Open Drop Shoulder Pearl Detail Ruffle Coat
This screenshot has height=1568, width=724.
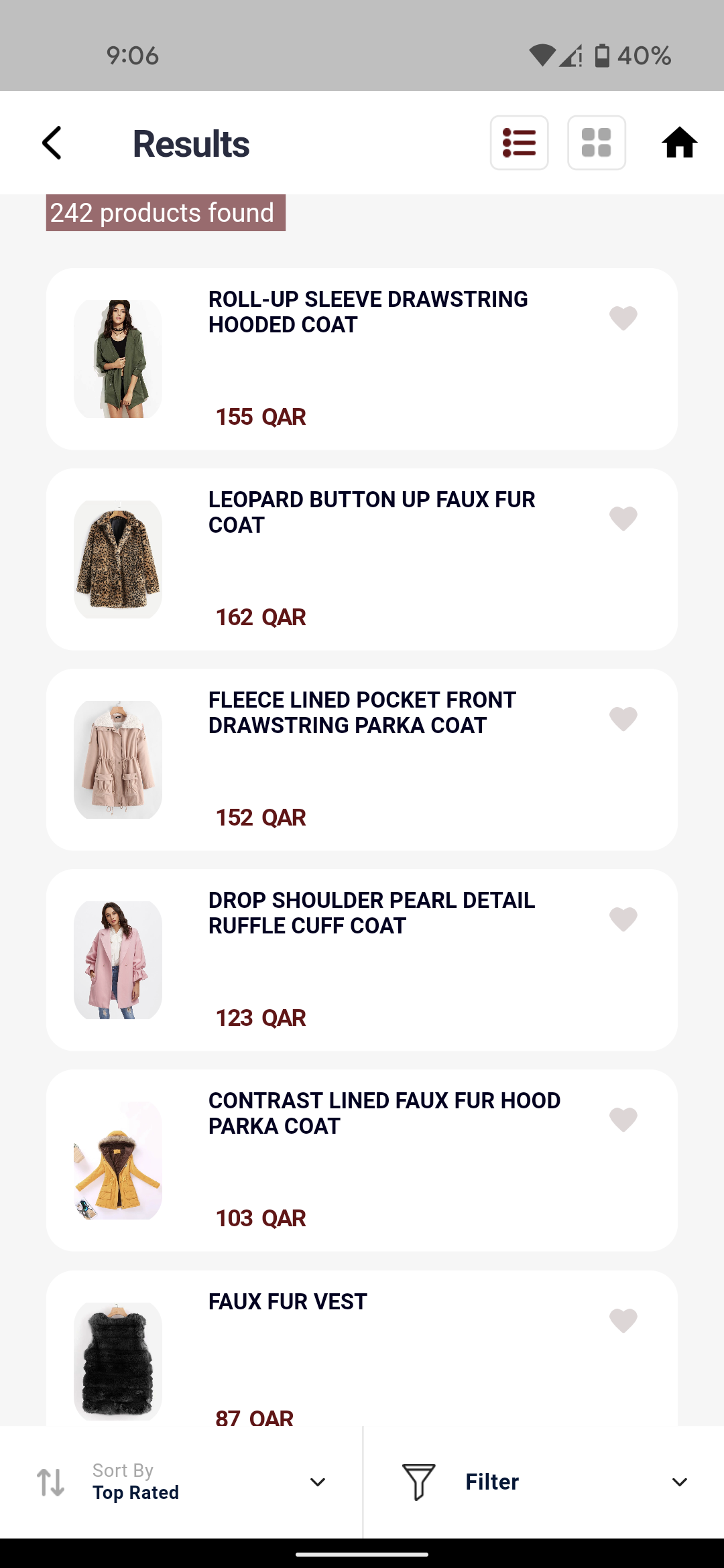pos(371,913)
